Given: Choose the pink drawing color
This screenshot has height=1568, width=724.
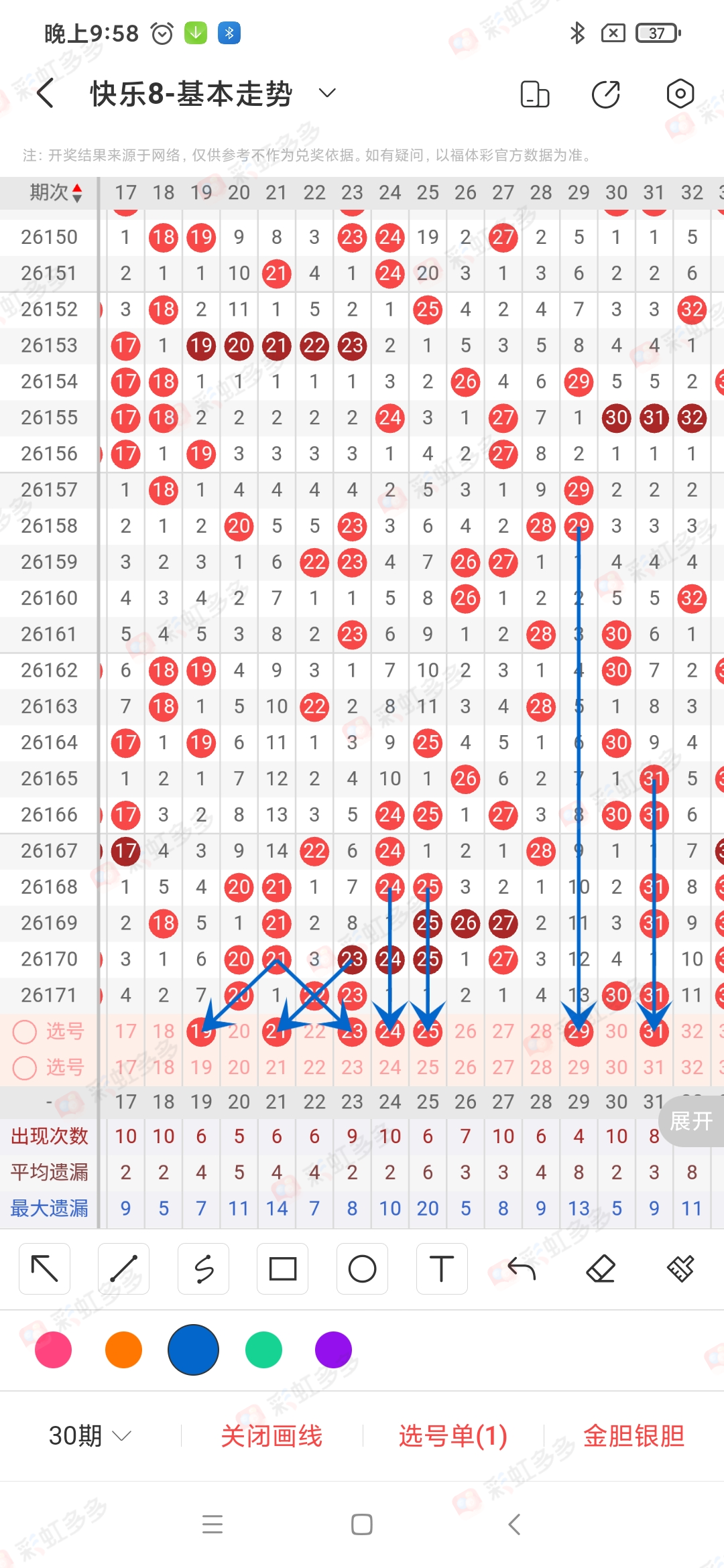Looking at the screenshot, I should click(54, 1350).
